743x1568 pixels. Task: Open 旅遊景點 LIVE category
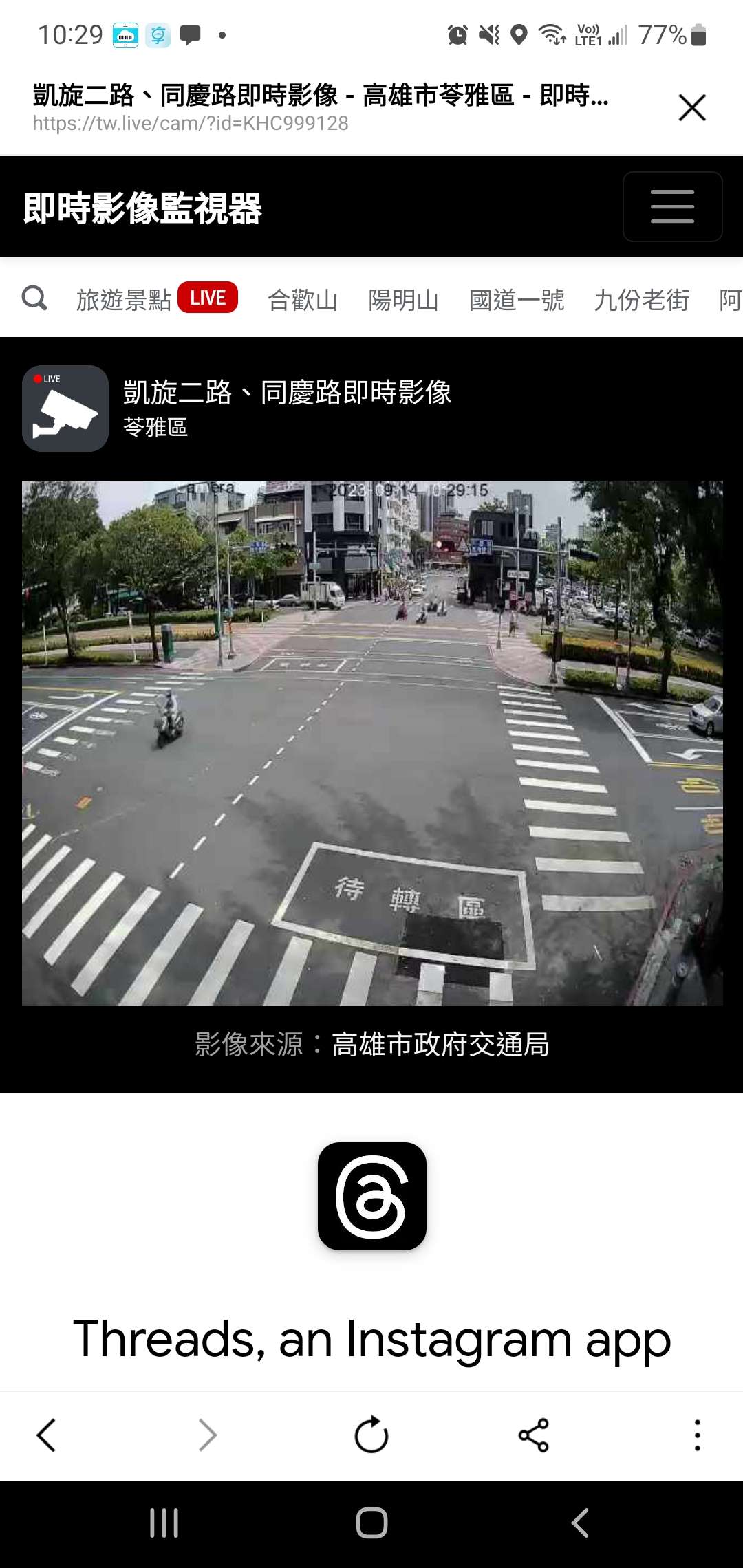tap(157, 299)
